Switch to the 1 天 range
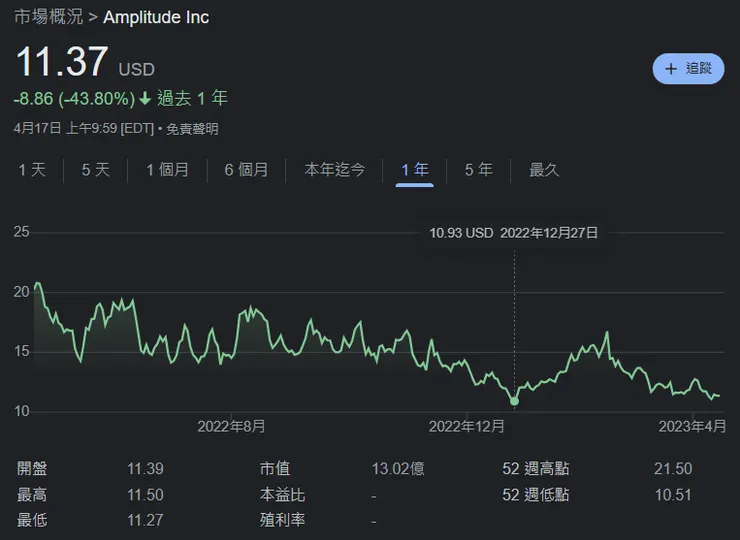Viewport: 740px width, 540px height. pos(32,170)
